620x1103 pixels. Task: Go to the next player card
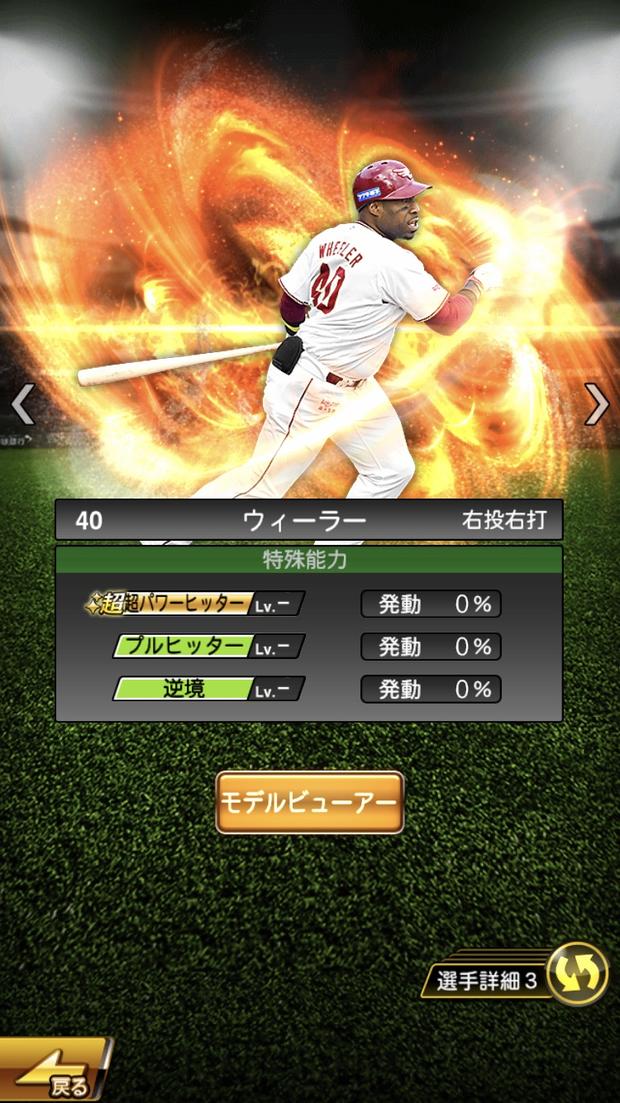[x=597, y=404]
